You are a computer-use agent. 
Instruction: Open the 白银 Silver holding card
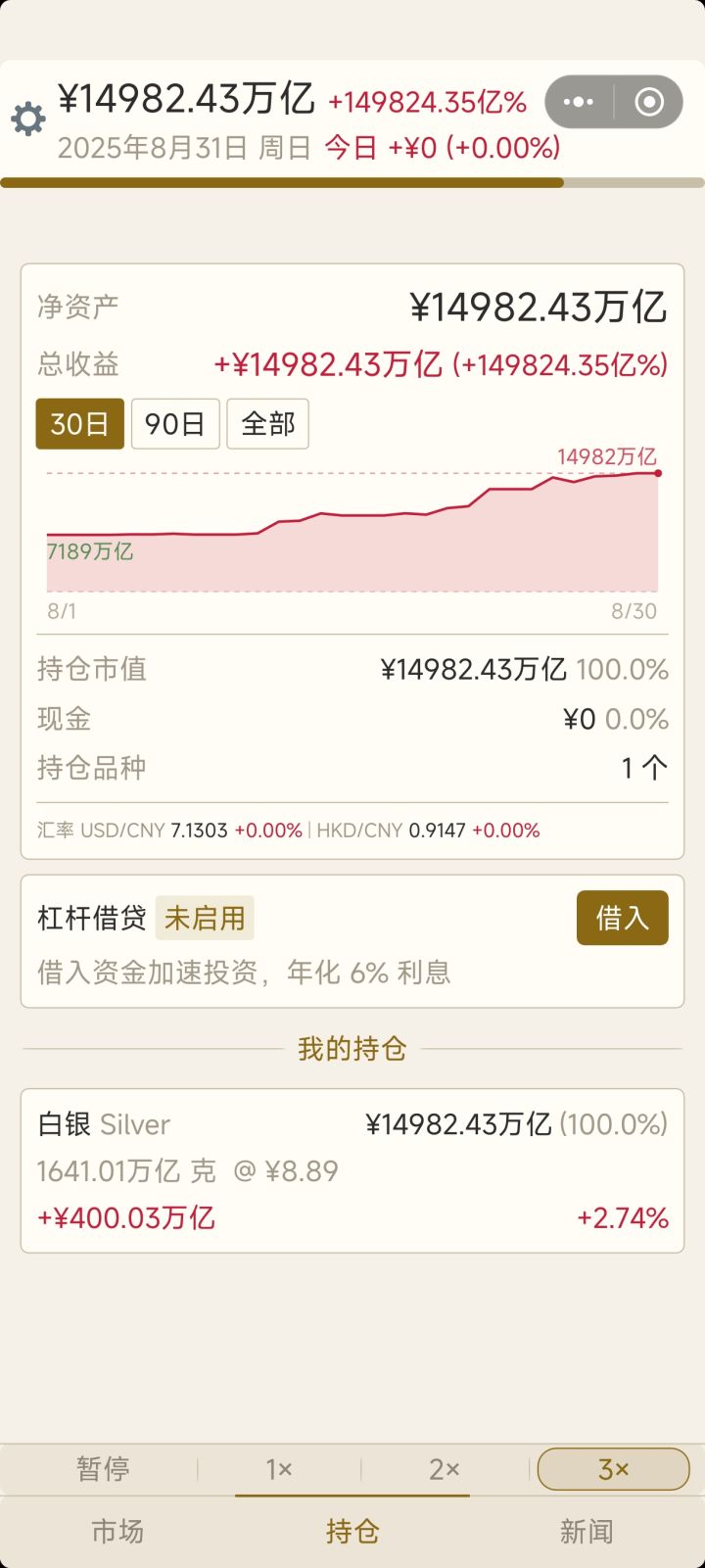coord(352,1170)
